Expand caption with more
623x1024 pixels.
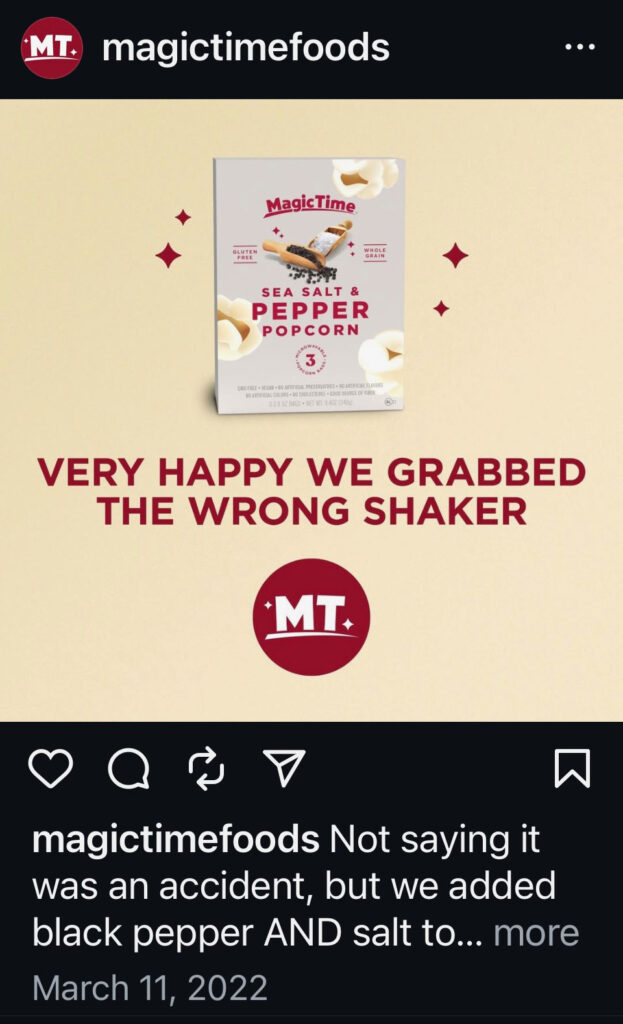tap(536, 932)
